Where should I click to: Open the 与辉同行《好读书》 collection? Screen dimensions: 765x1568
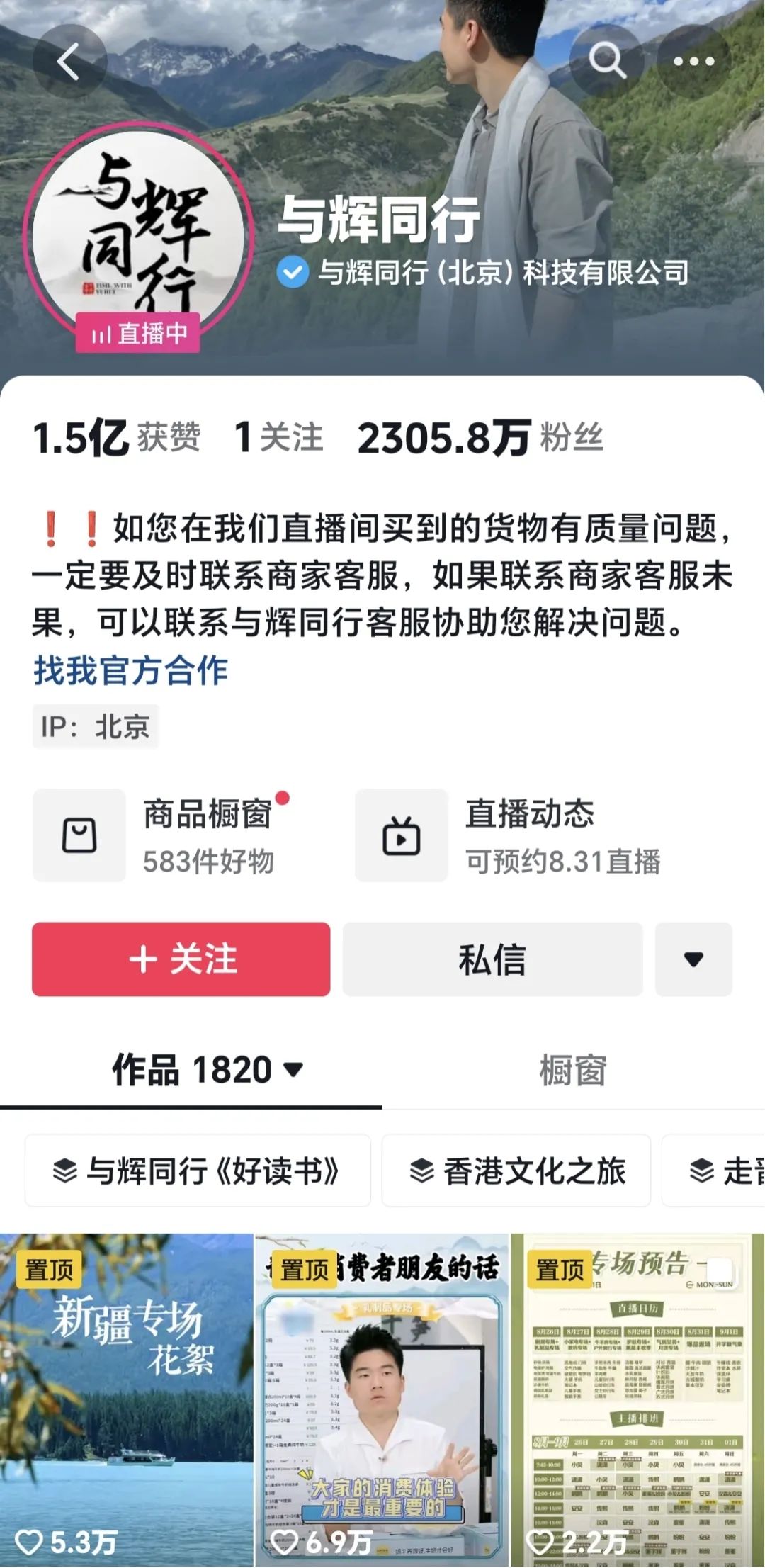[198, 1171]
